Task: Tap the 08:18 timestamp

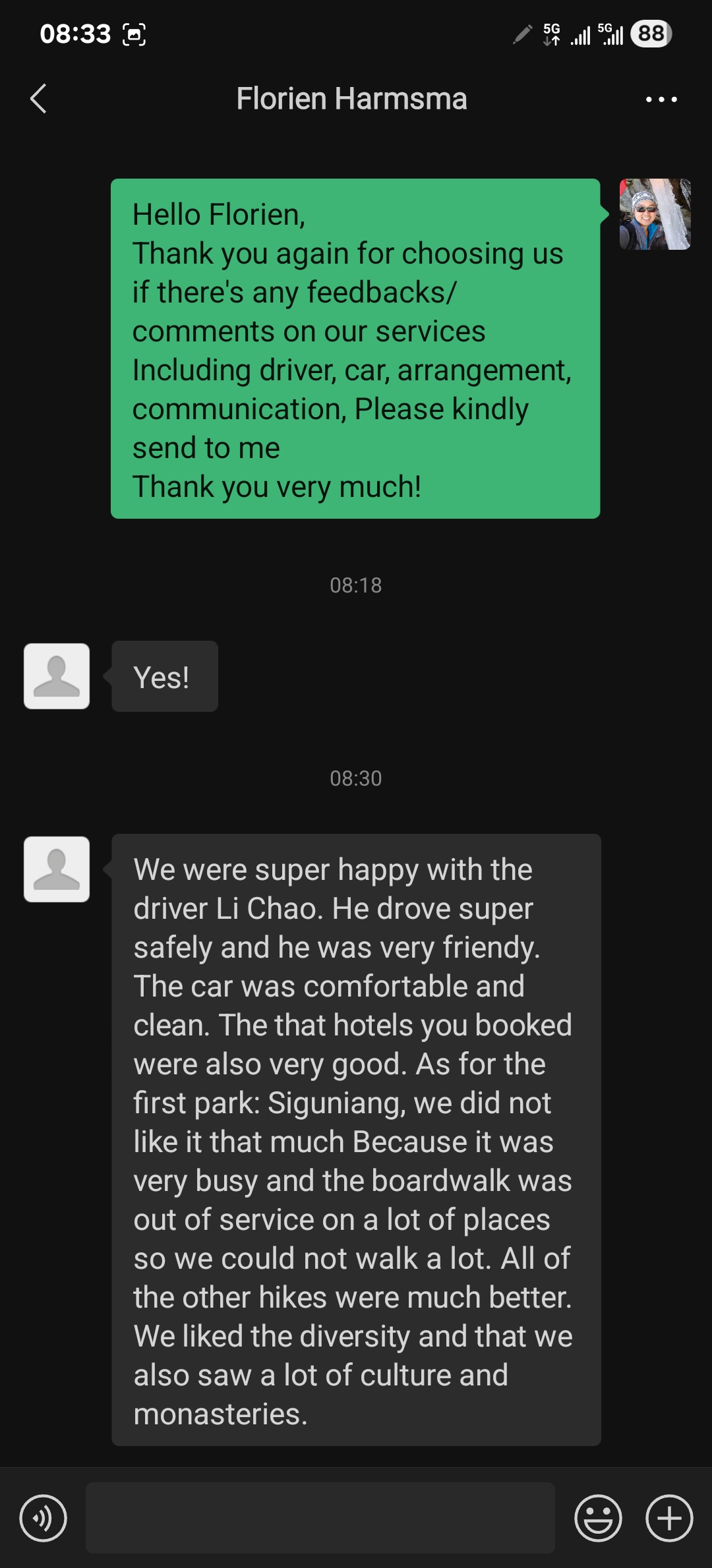Action: (356, 585)
